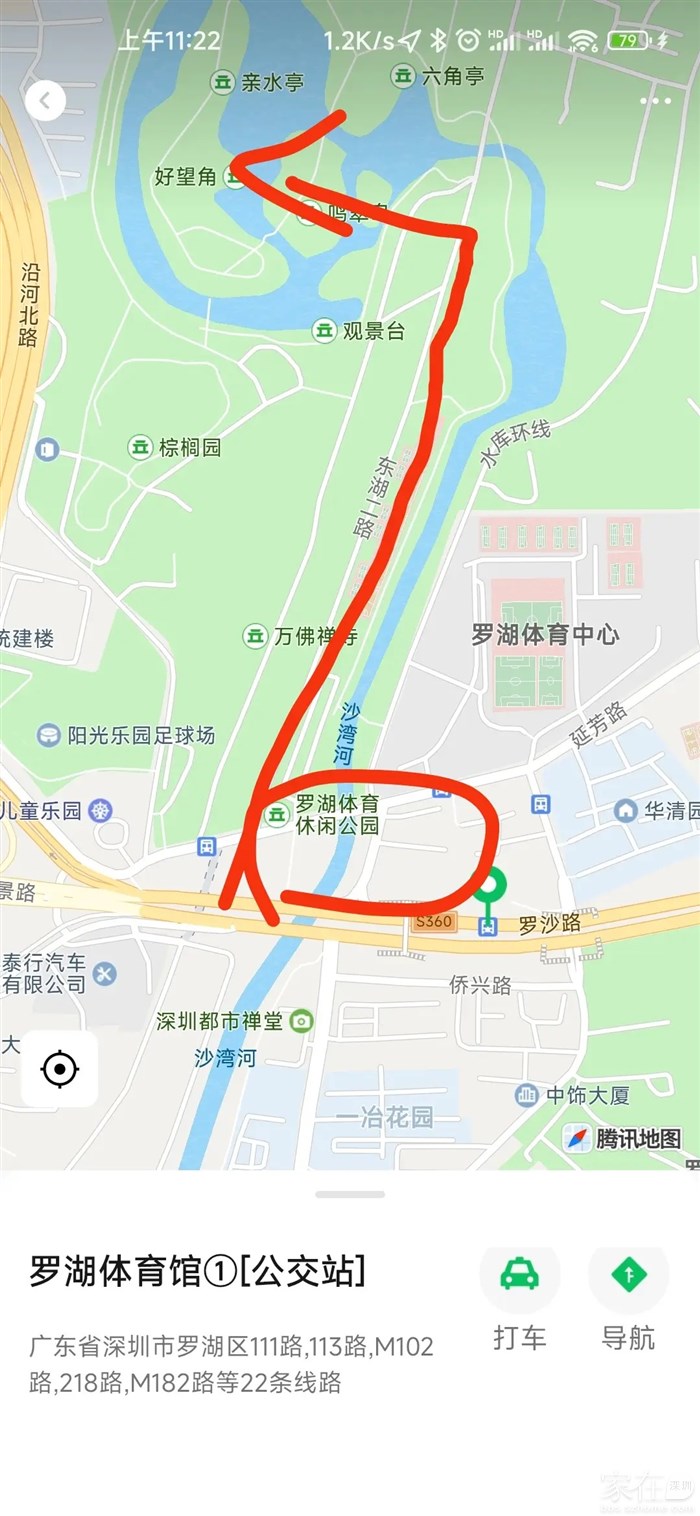
Task: Select 阳光乐园足球场 on the map
Action: pyautogui.click(x=48, y=736)
